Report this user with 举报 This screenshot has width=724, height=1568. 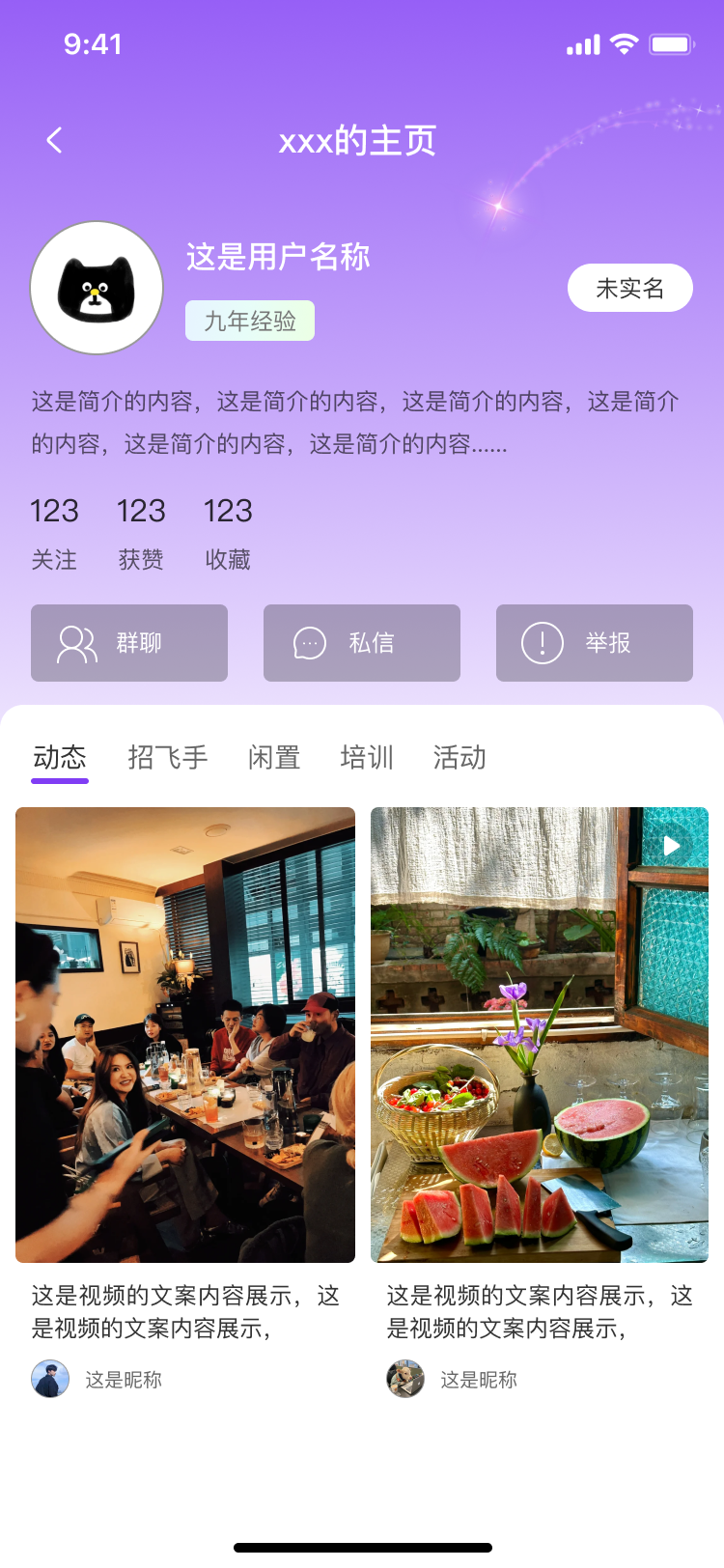[595, 643]
